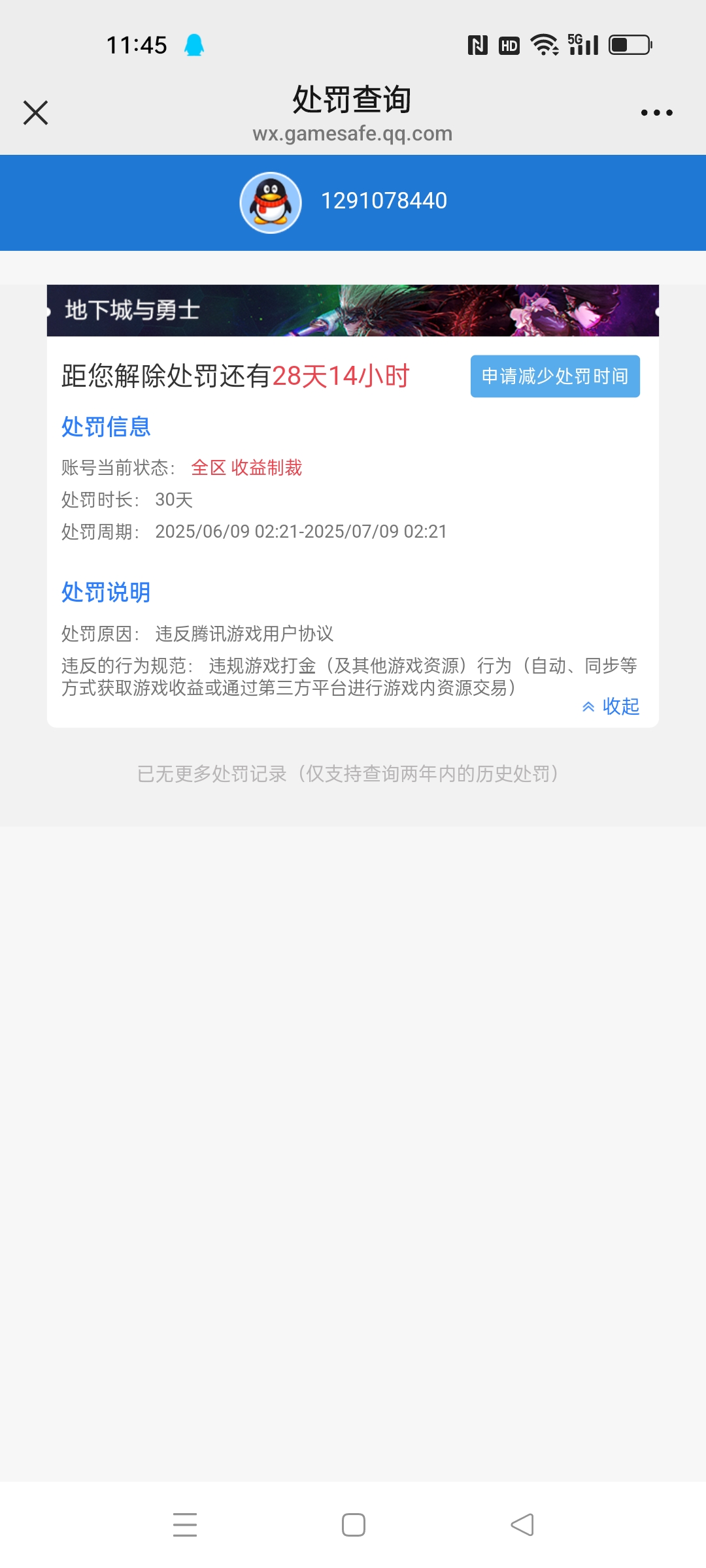The image size is (706, 1568).
Task: Tap the wx.gamesafe.qq.com address text
Action: click(353, 134)
